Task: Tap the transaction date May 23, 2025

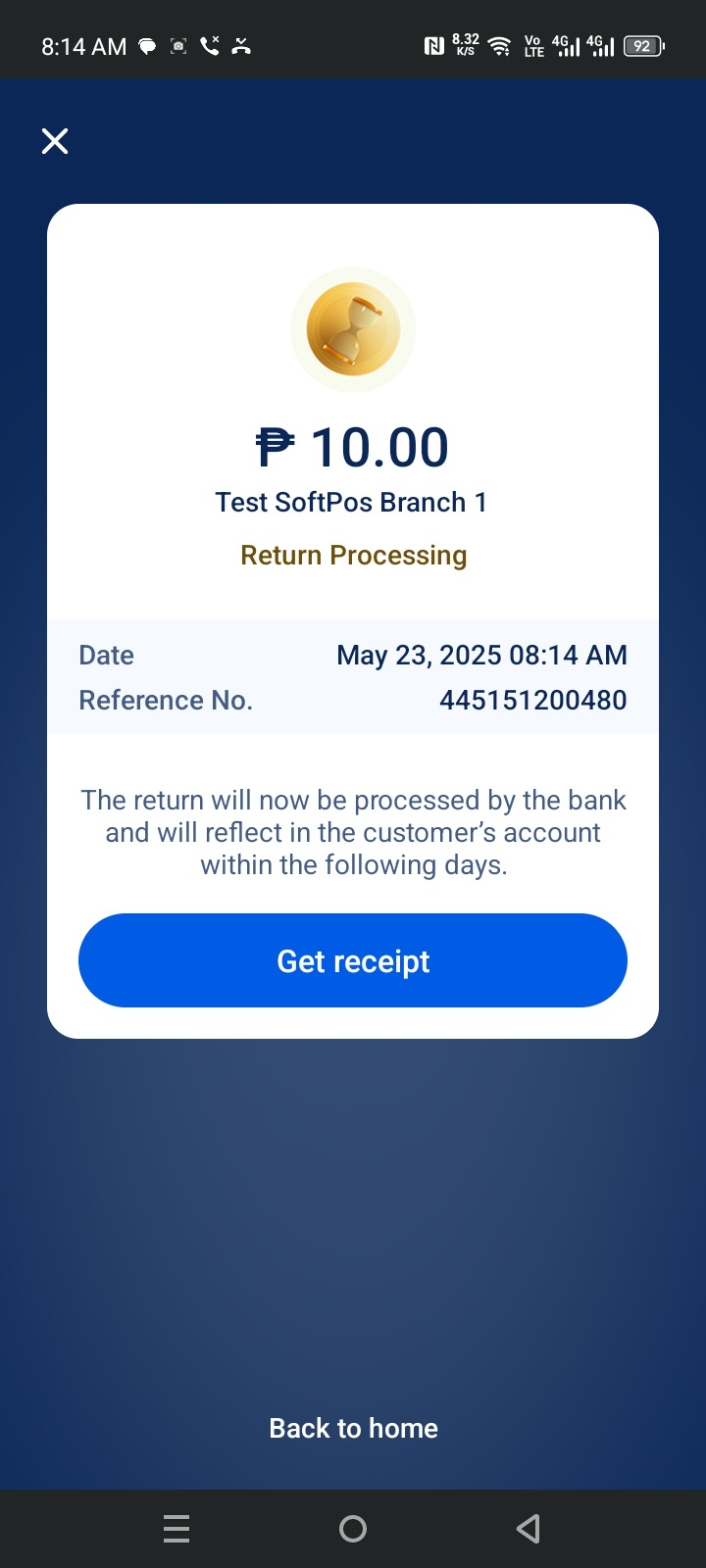Action: tap(481, 655)
